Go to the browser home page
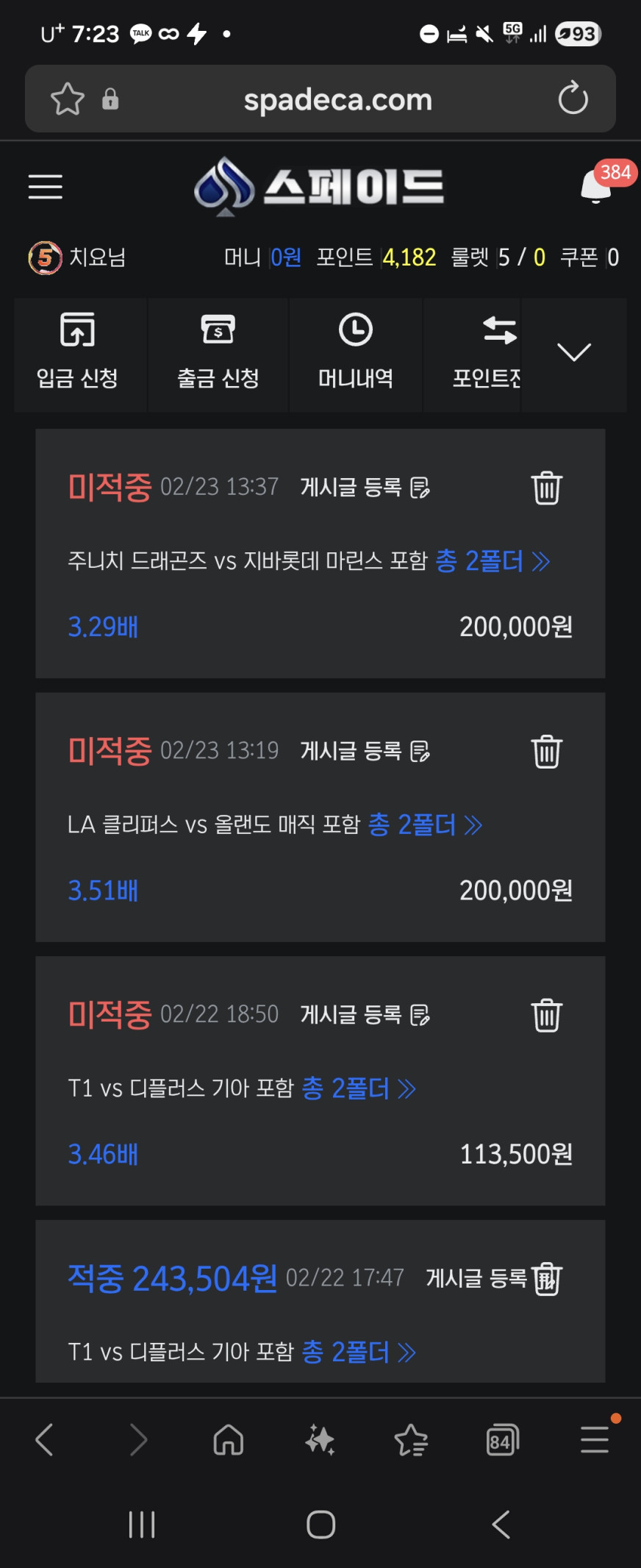 click(x=229, y=1440)
